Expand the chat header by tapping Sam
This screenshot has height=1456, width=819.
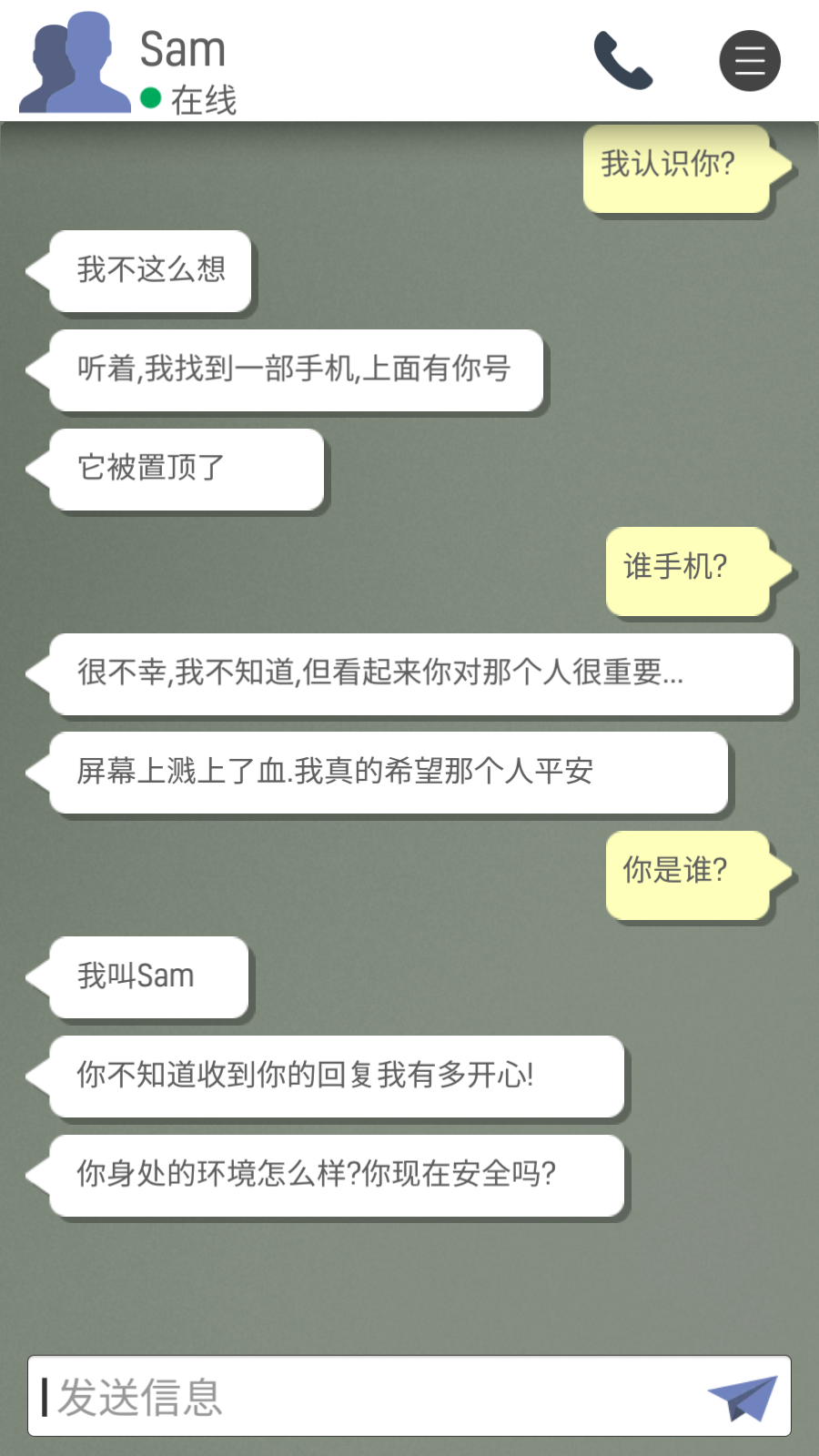click(182, 49)
